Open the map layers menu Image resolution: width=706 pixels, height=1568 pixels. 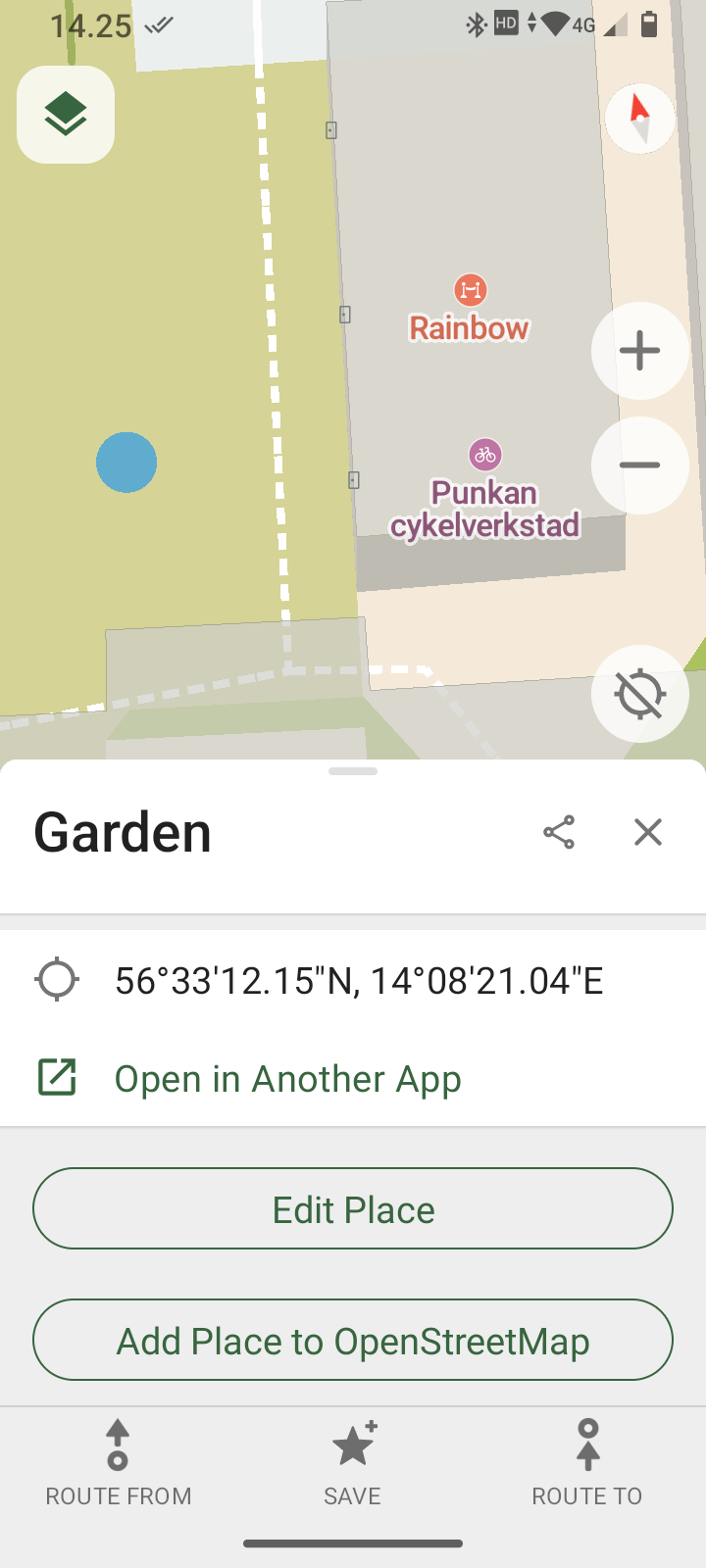tap(66, 115)
